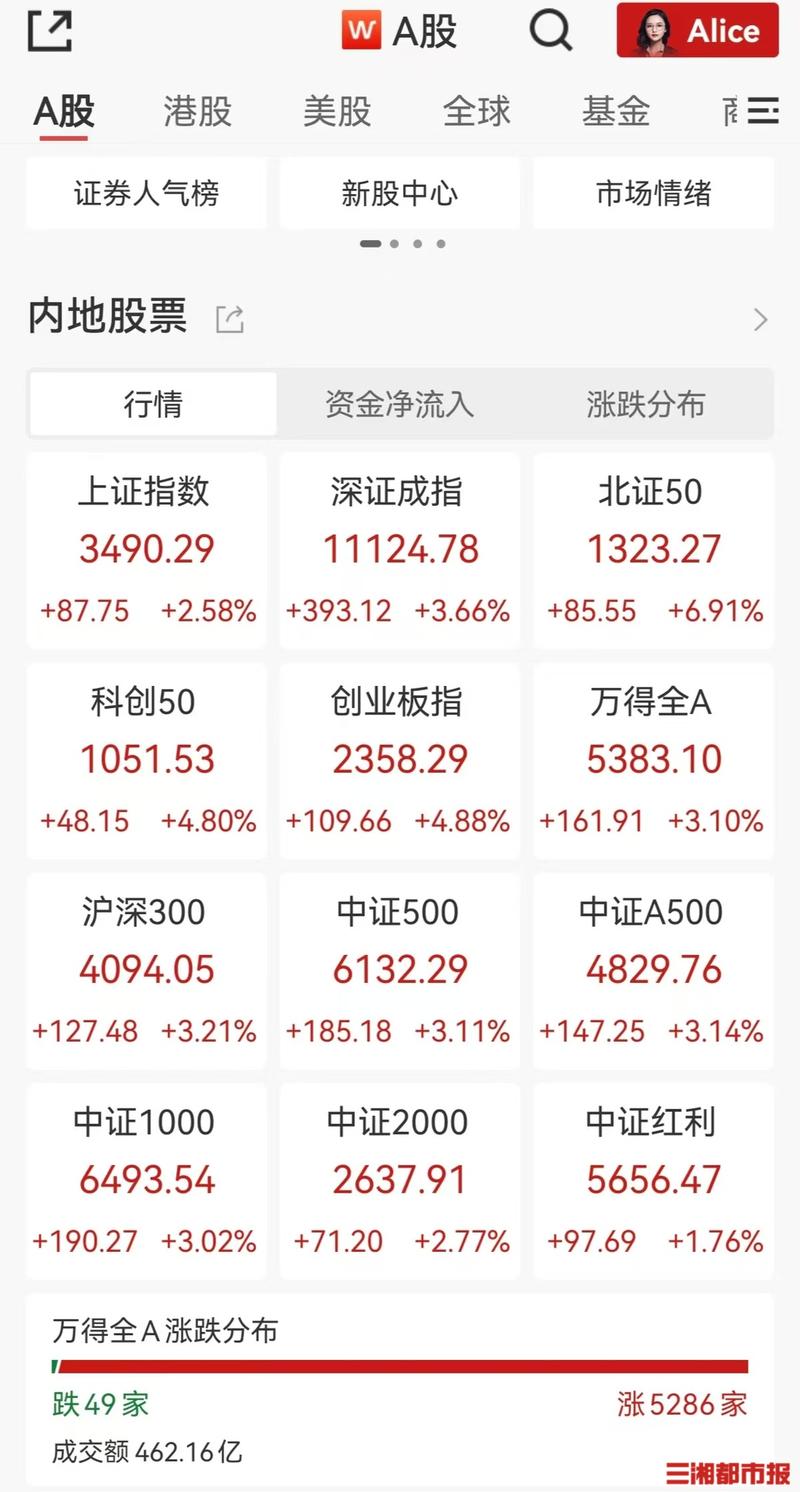The width and height of the screenshot is (800, 1492).
Task: Open 新股中心 shortcut
Action: (399, 193)
